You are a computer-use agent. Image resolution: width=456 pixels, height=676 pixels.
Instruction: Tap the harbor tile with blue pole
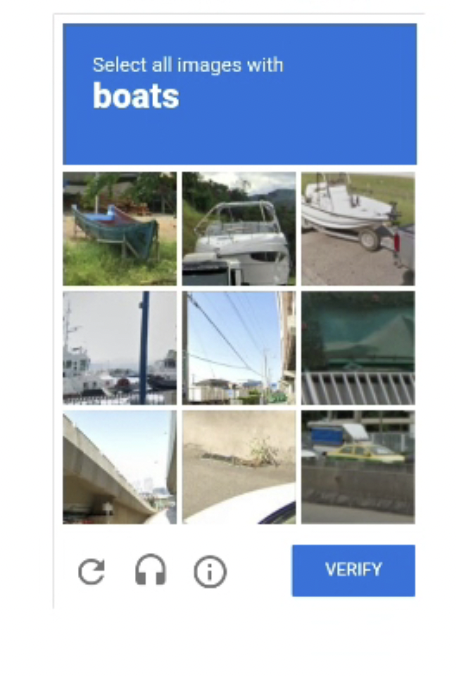[120, 348]
